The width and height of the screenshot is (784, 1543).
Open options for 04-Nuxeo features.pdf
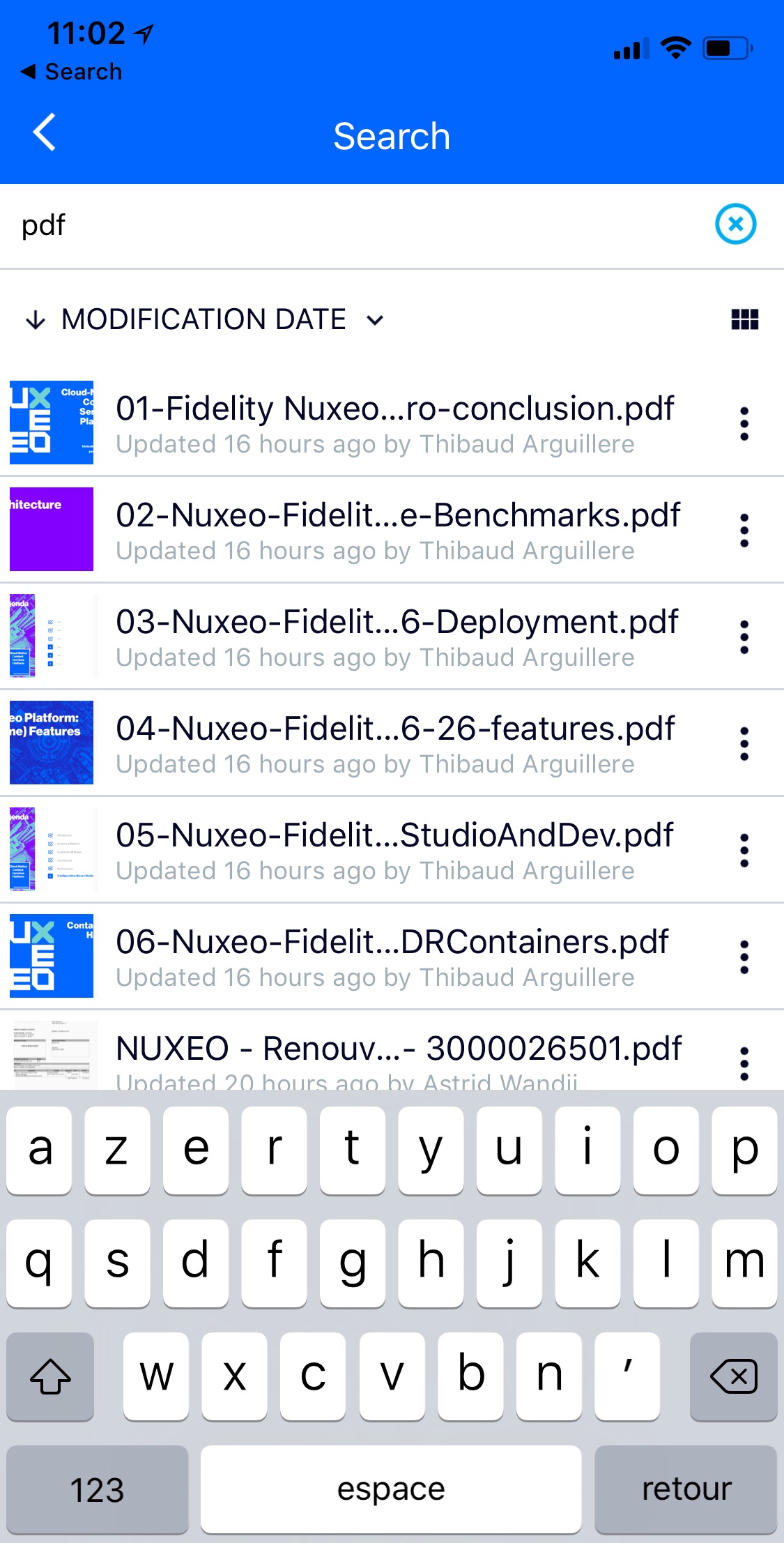[x=744, y=744]
